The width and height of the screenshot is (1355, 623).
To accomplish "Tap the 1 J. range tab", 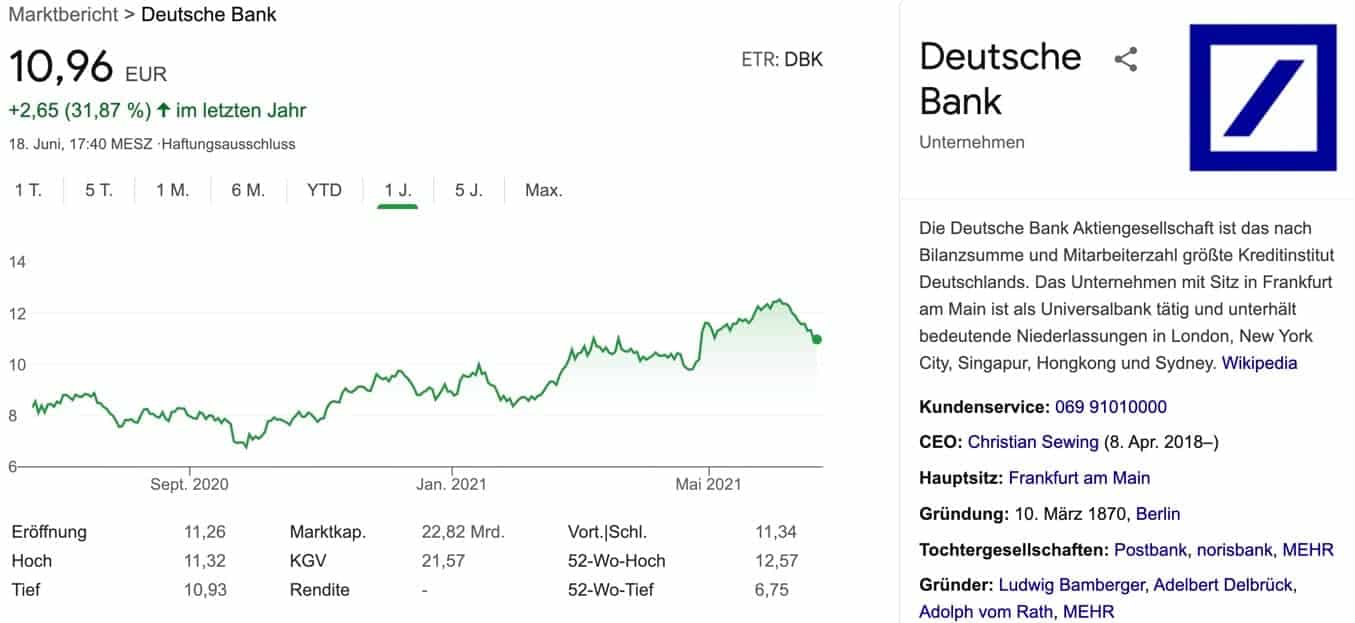I will pyautogui.click(x=397, y=190).
